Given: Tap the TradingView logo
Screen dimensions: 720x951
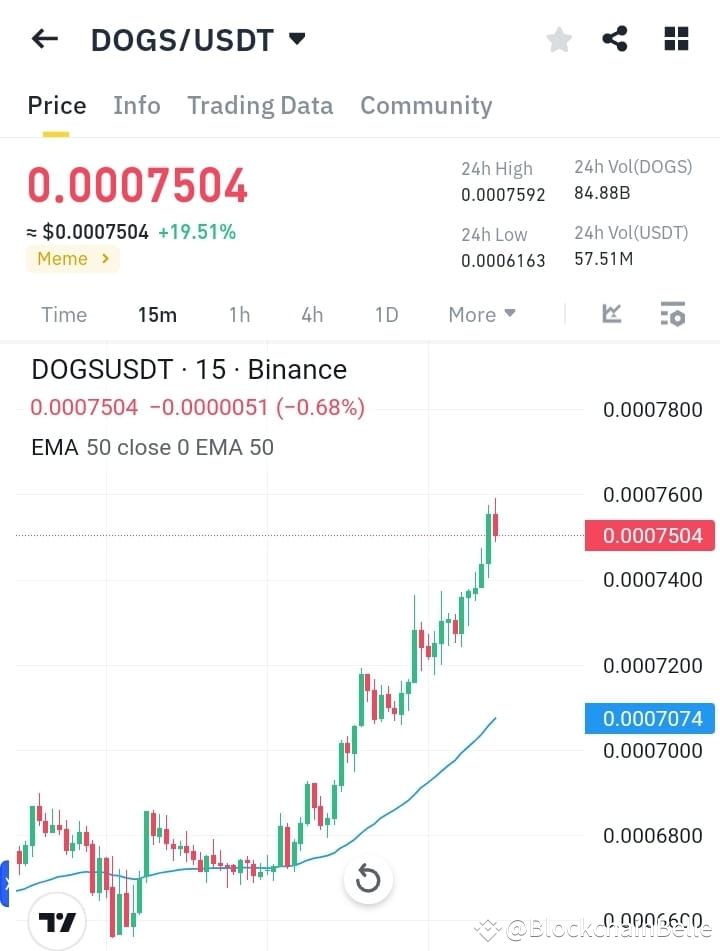Looking at the screenshot, I should [56, 919].
